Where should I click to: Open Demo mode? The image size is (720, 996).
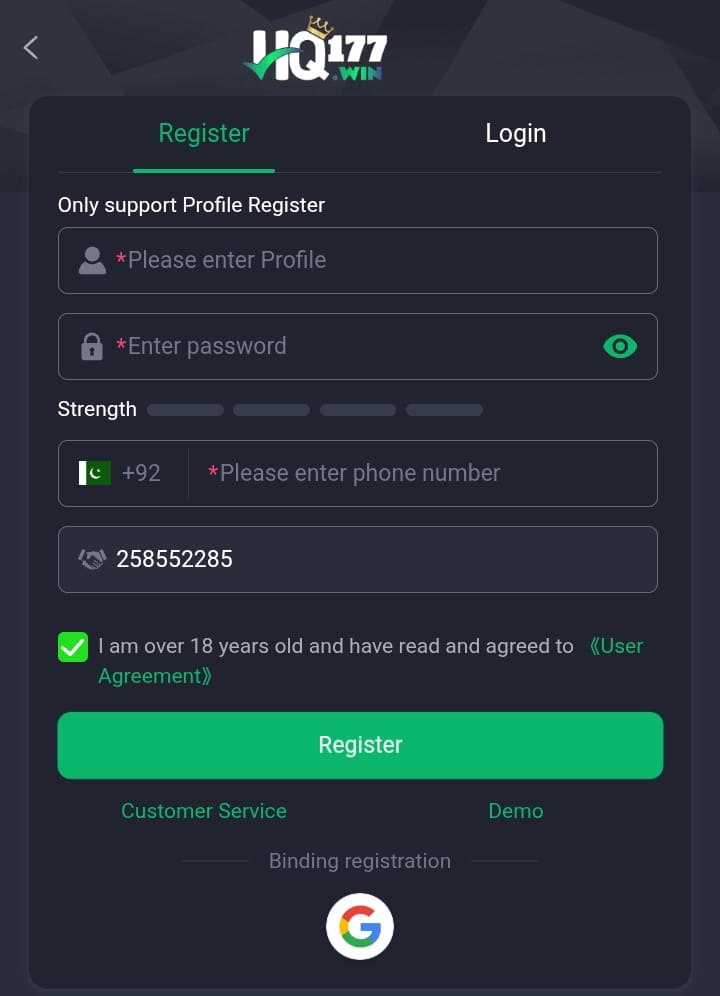[515, 811]
